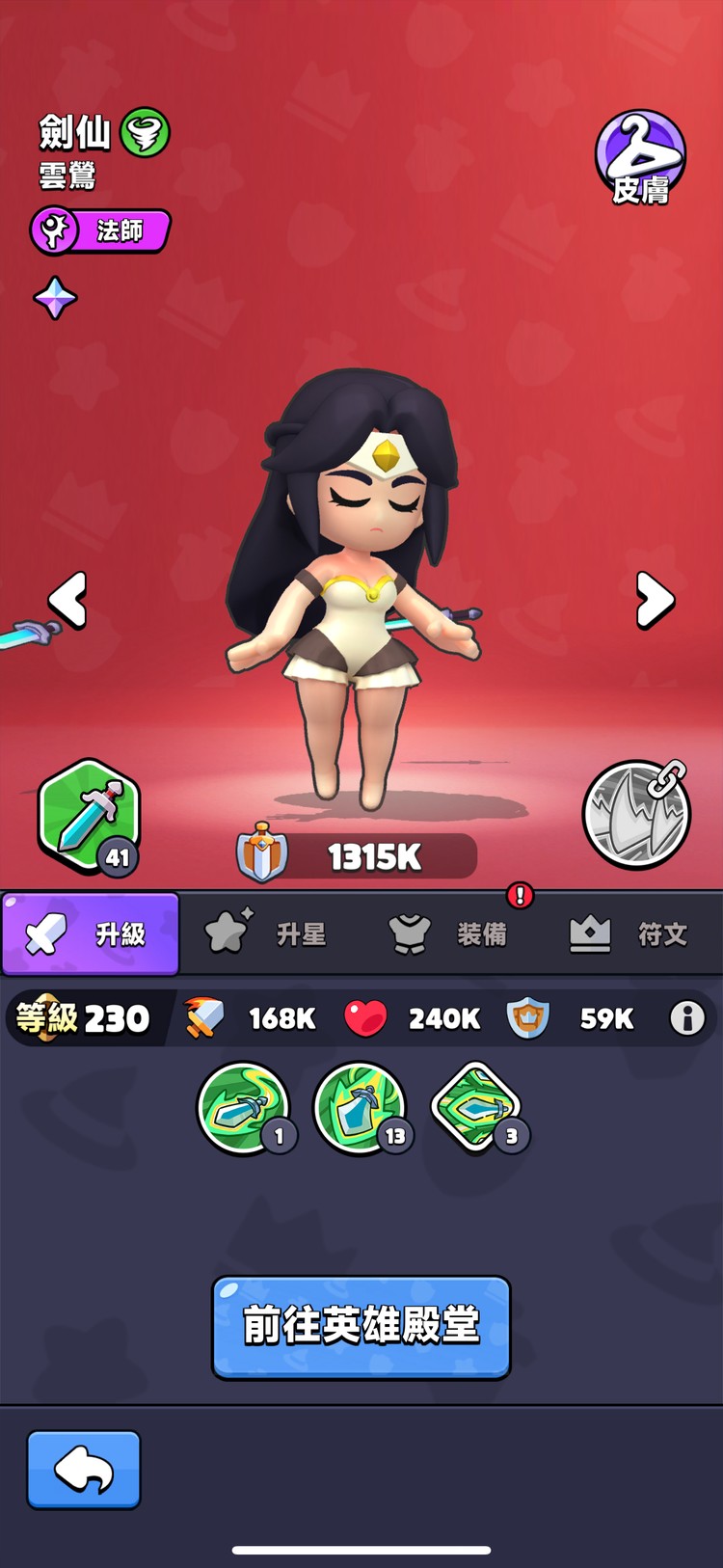Open the sword weapon icon with badge 41
Image resolution: width=723 pixels, height=1568 pixels.
pos(90,815)
